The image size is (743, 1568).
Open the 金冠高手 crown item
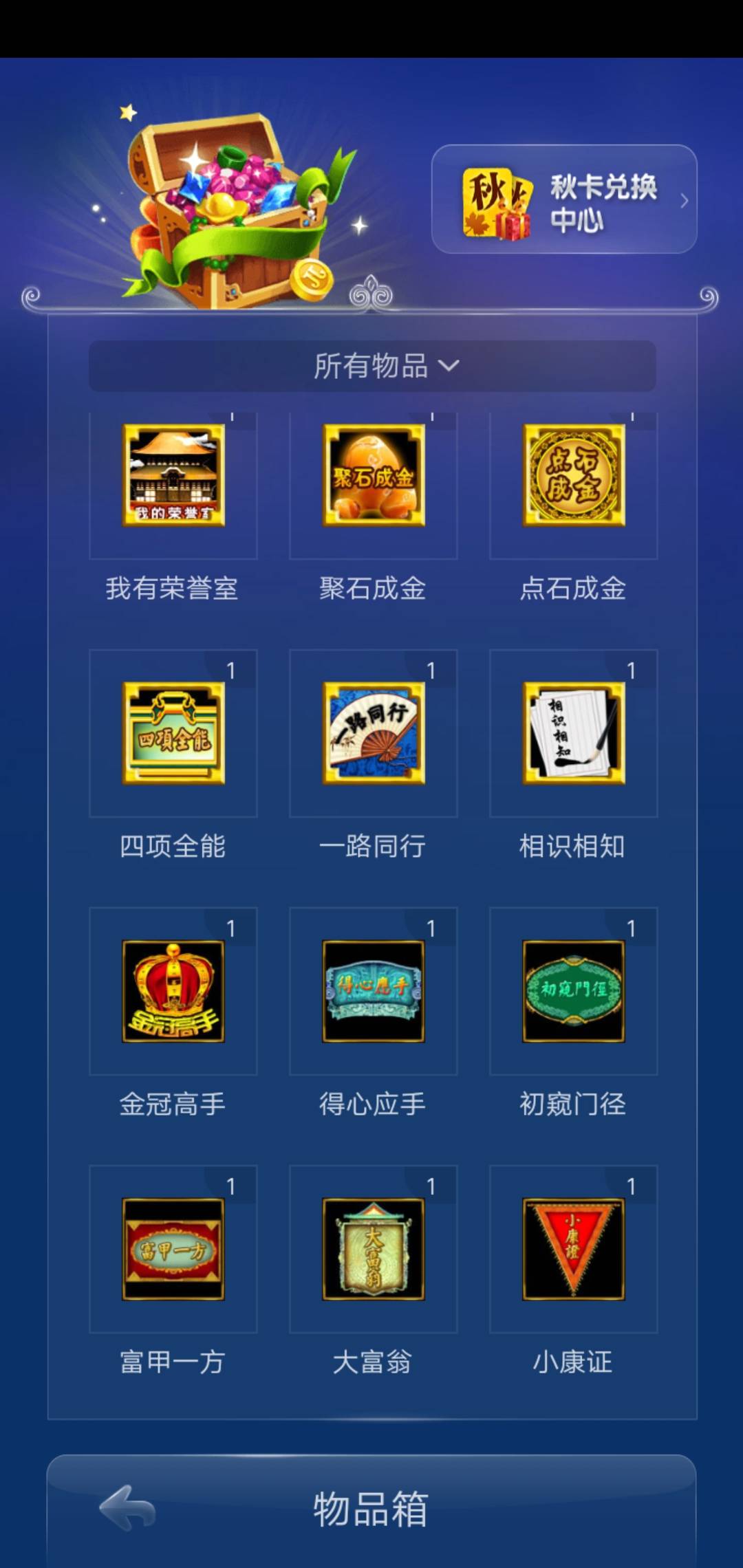173,992
